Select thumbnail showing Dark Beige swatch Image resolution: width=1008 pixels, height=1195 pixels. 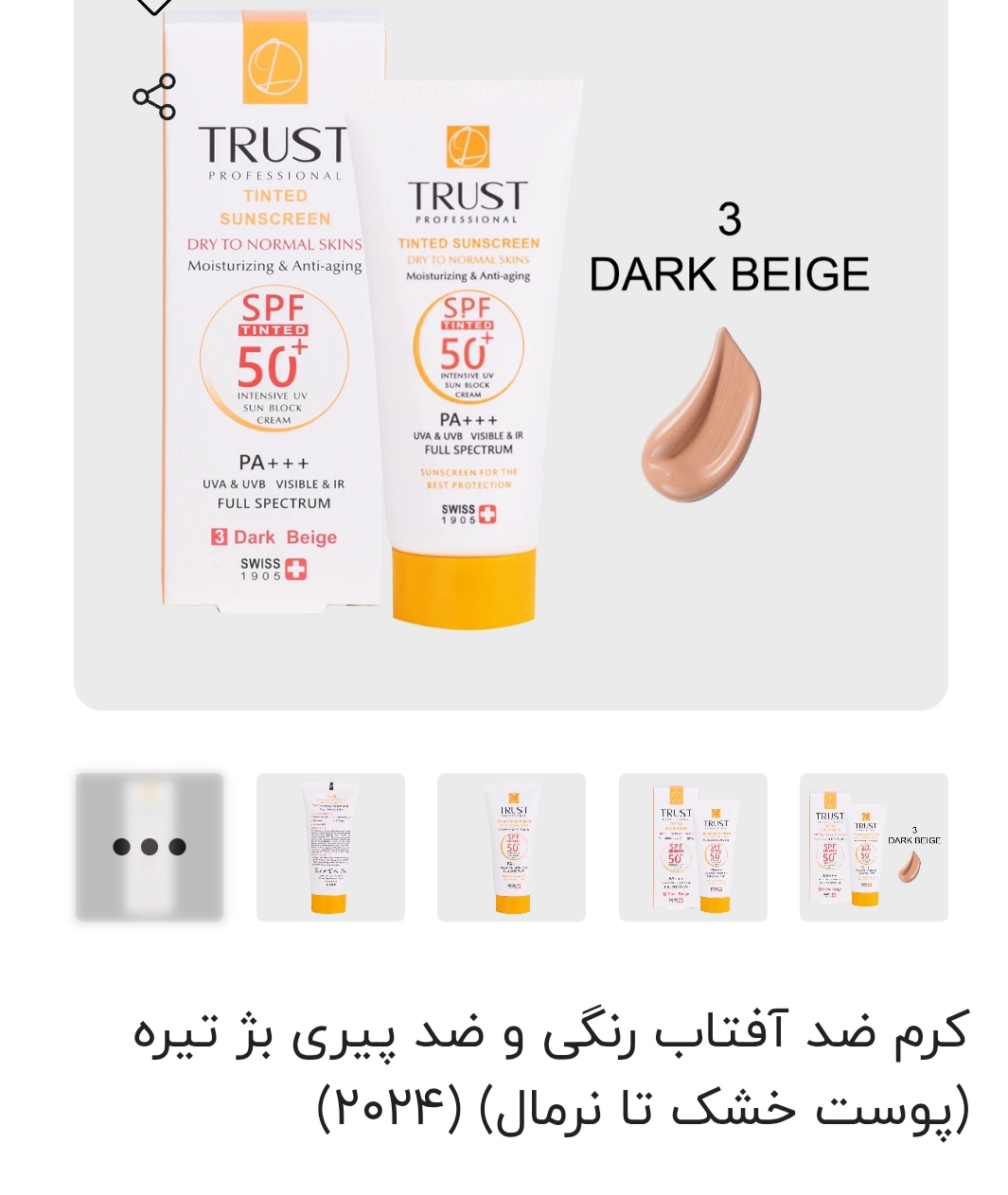coord(874,847)
